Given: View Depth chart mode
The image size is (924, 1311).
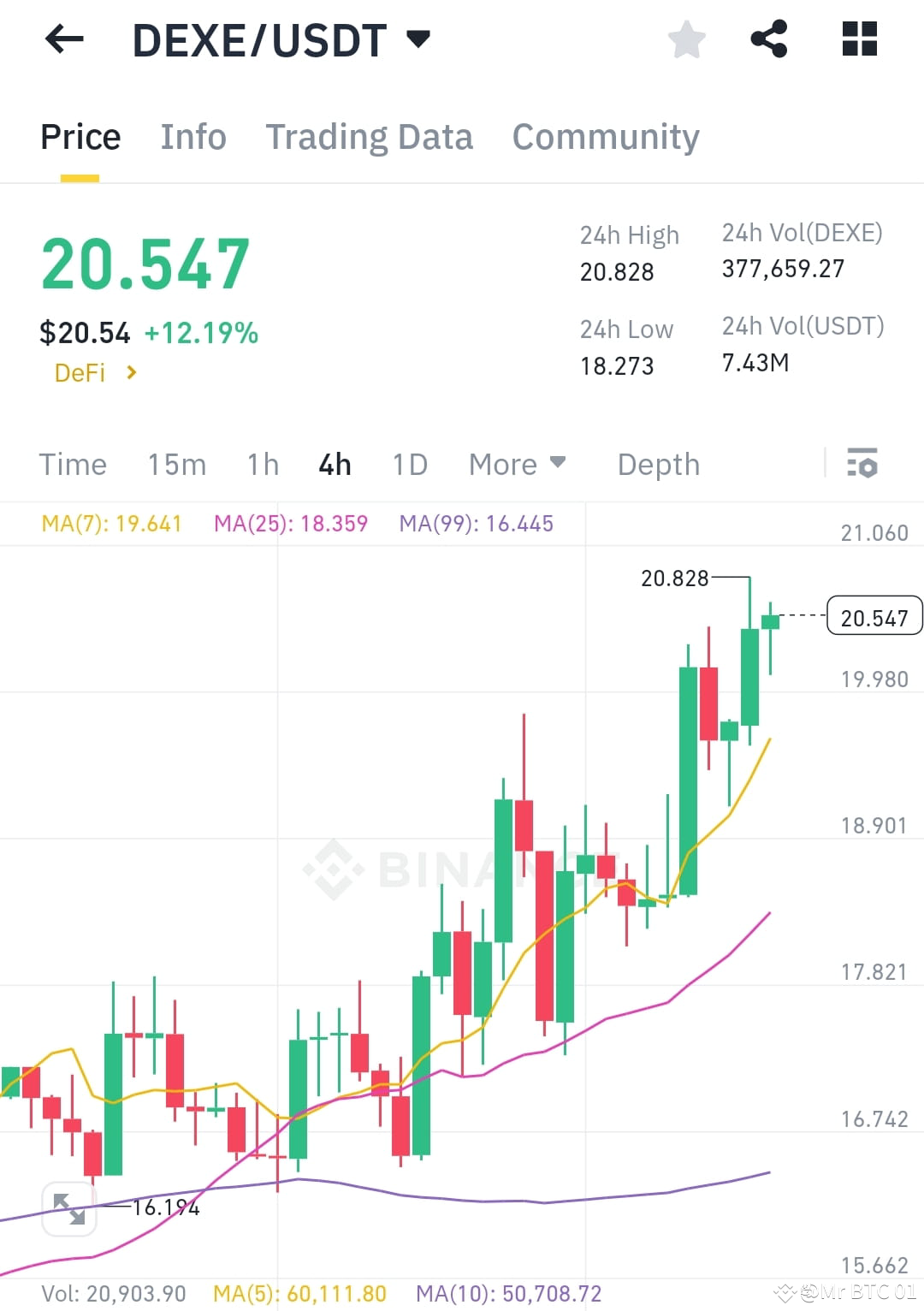Looking at the screenshot, I should pyautogui.click(x=657, y=464).
